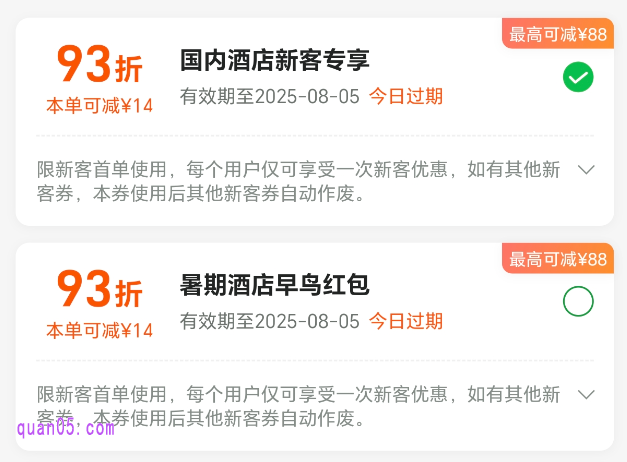Expand 国内酒店新客专享 coupon usage rules
This screenshot has height=462, width=627.
click(587, 169)
